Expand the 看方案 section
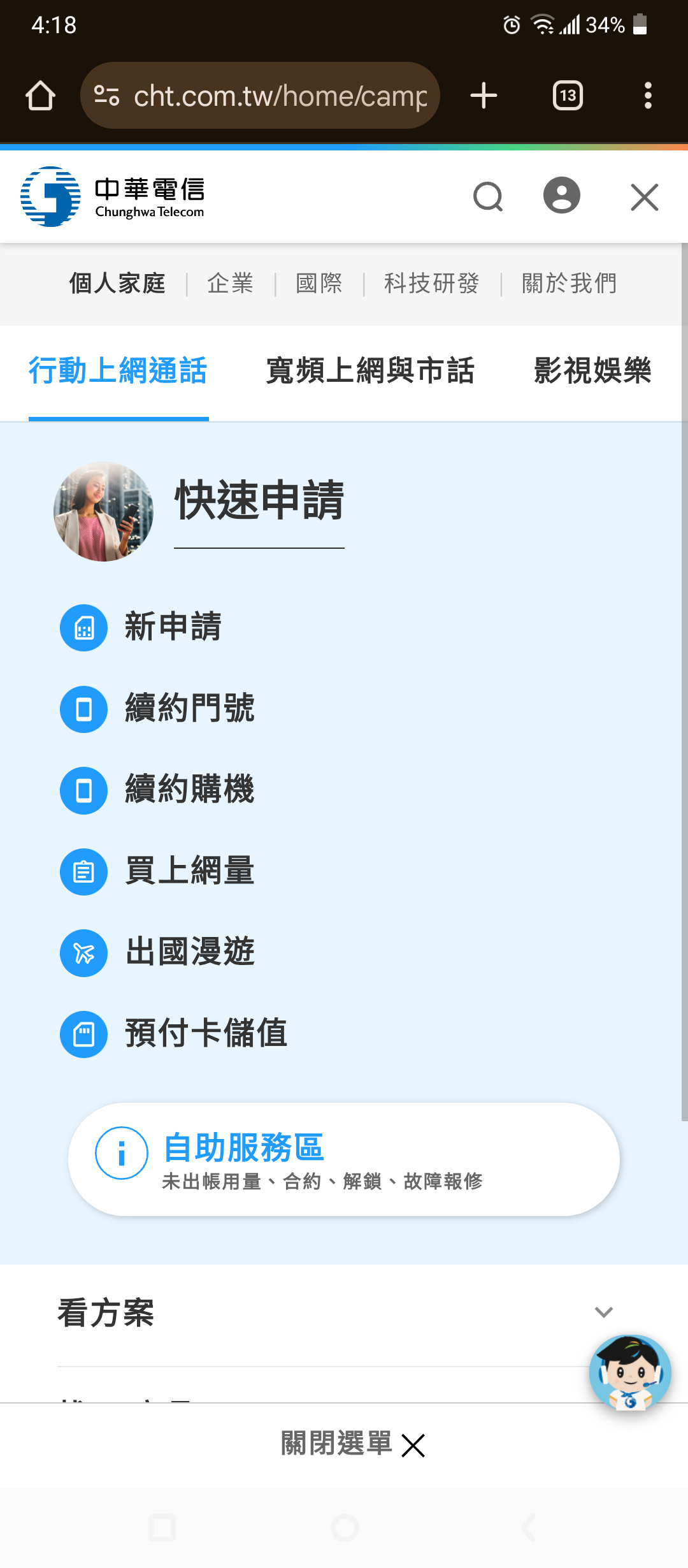The width and height of the screenshot is (688, 1568). (331, 1313)
